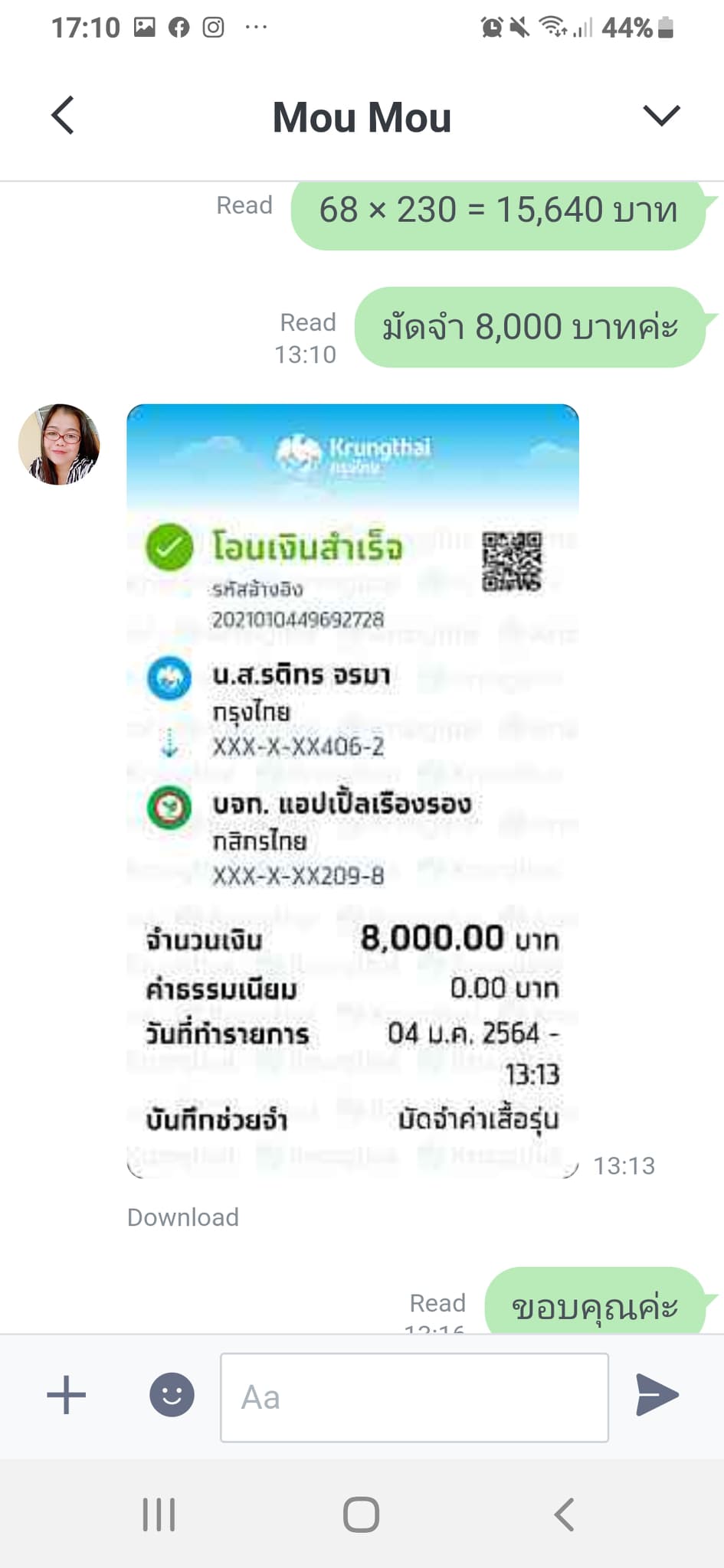
Task: Focus the message input field
Action: click(x=414, y=1397)
